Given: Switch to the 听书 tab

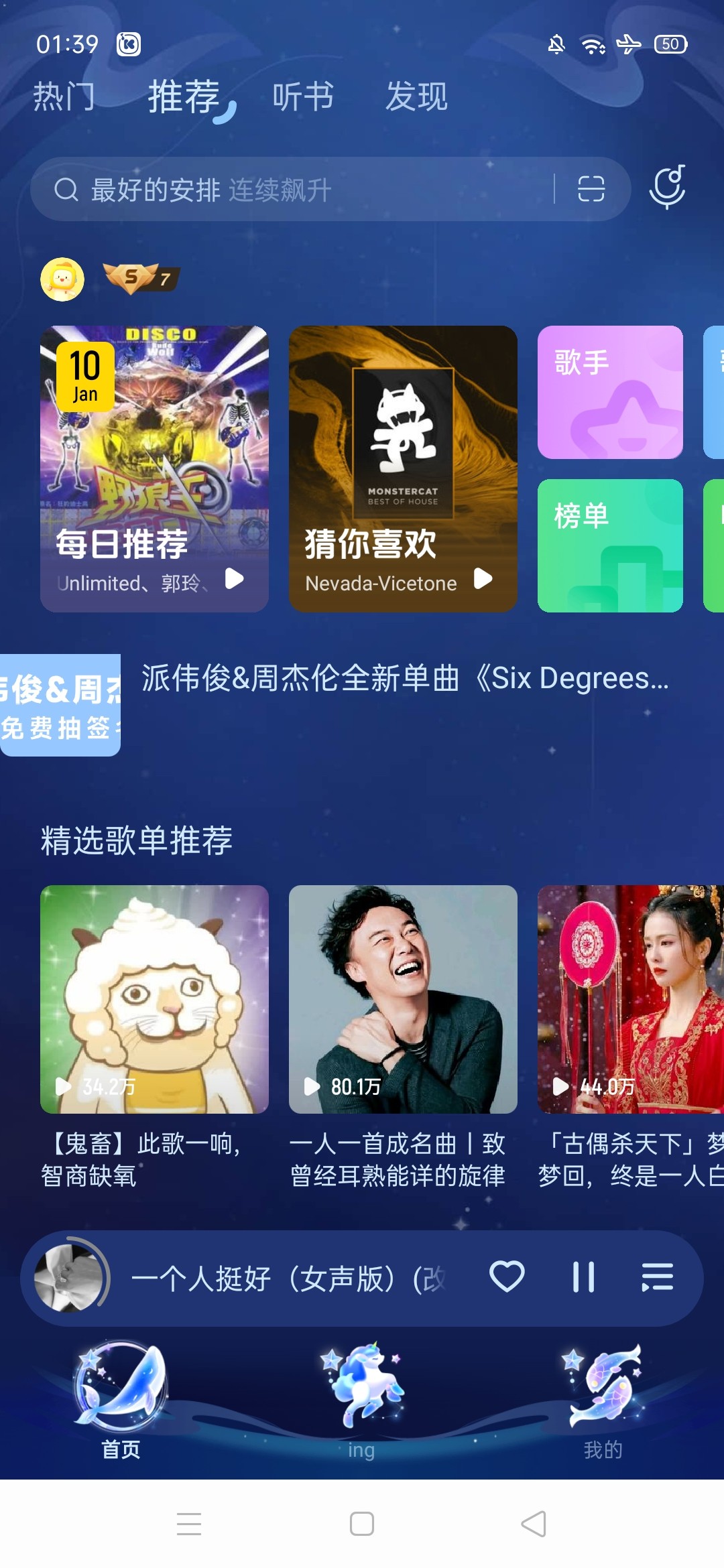Looking at the screenshot, I should point(303,97).
